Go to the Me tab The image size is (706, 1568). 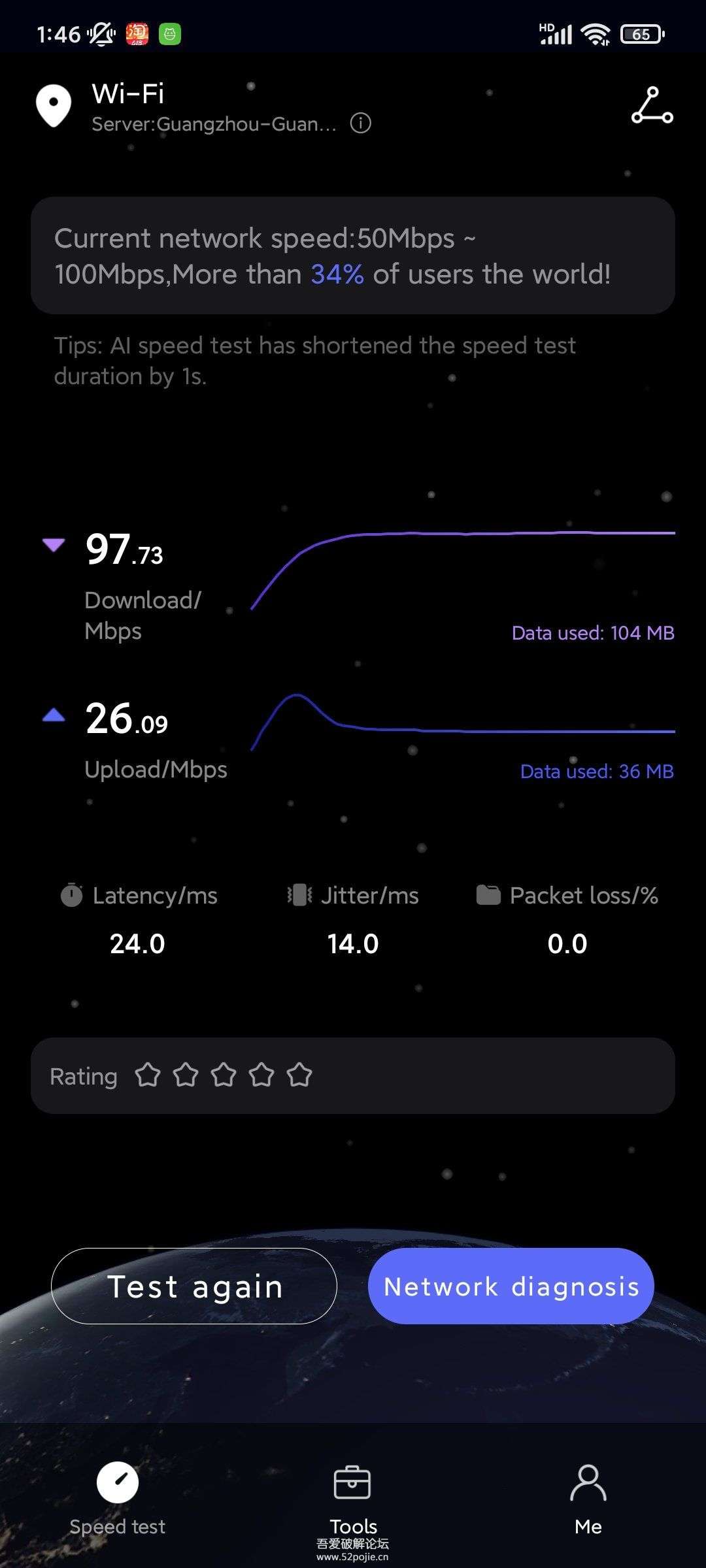click(588, 1496)
